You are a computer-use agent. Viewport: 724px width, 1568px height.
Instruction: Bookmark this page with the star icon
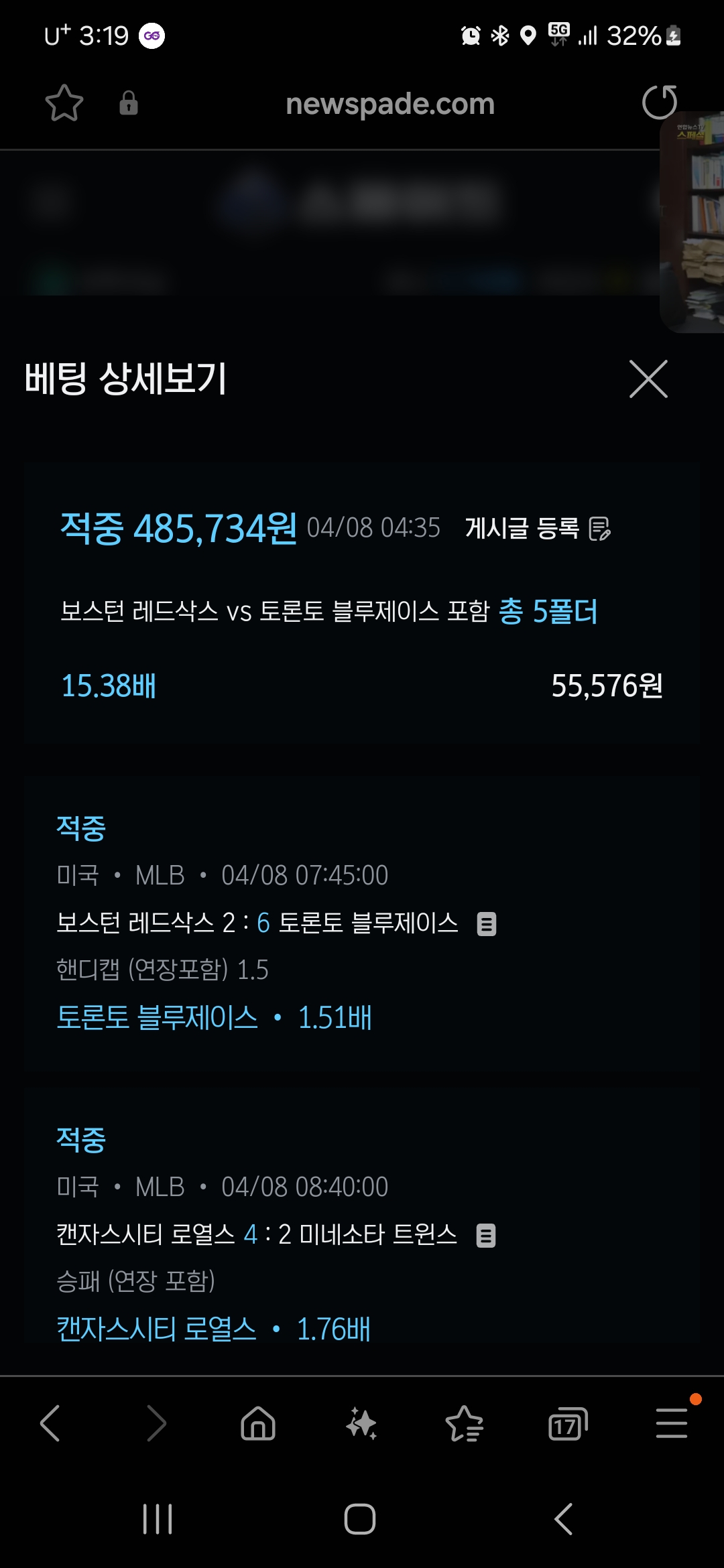(x=64, y=103)
